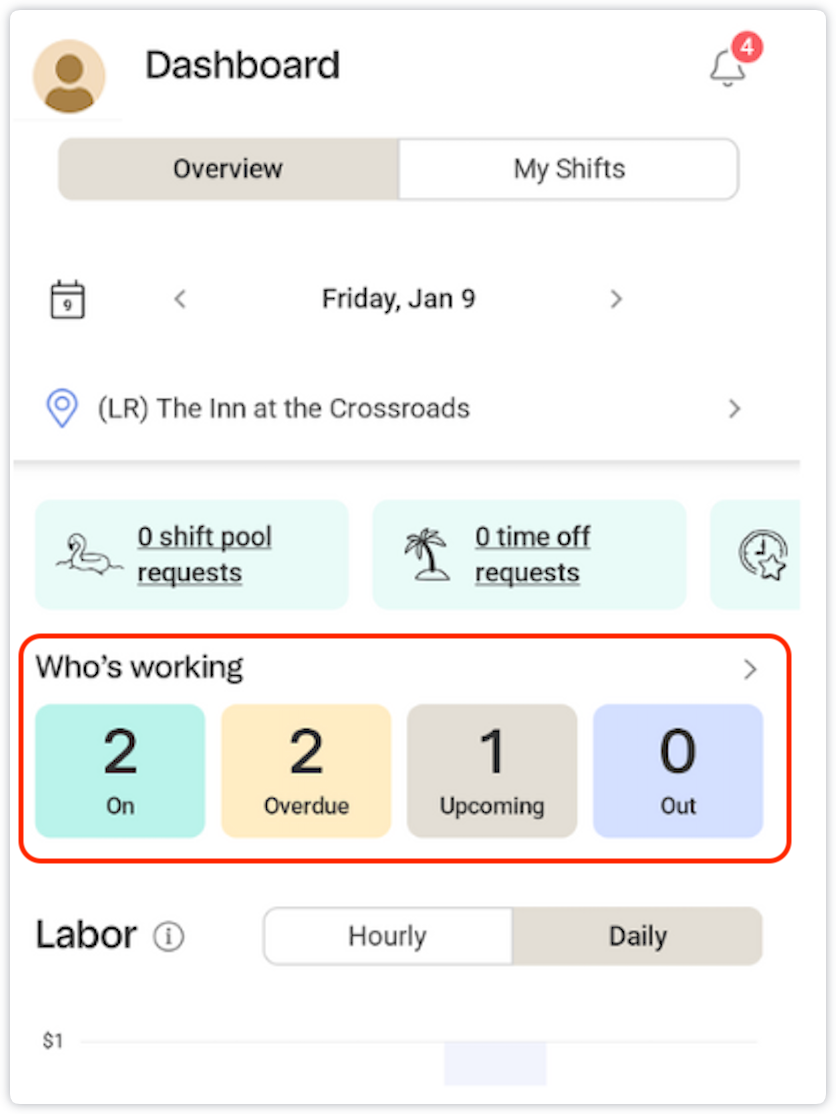The image size is (836, 1114).
Task: Switch to the My Shifts tab
Action: click(x=568, y=169)
